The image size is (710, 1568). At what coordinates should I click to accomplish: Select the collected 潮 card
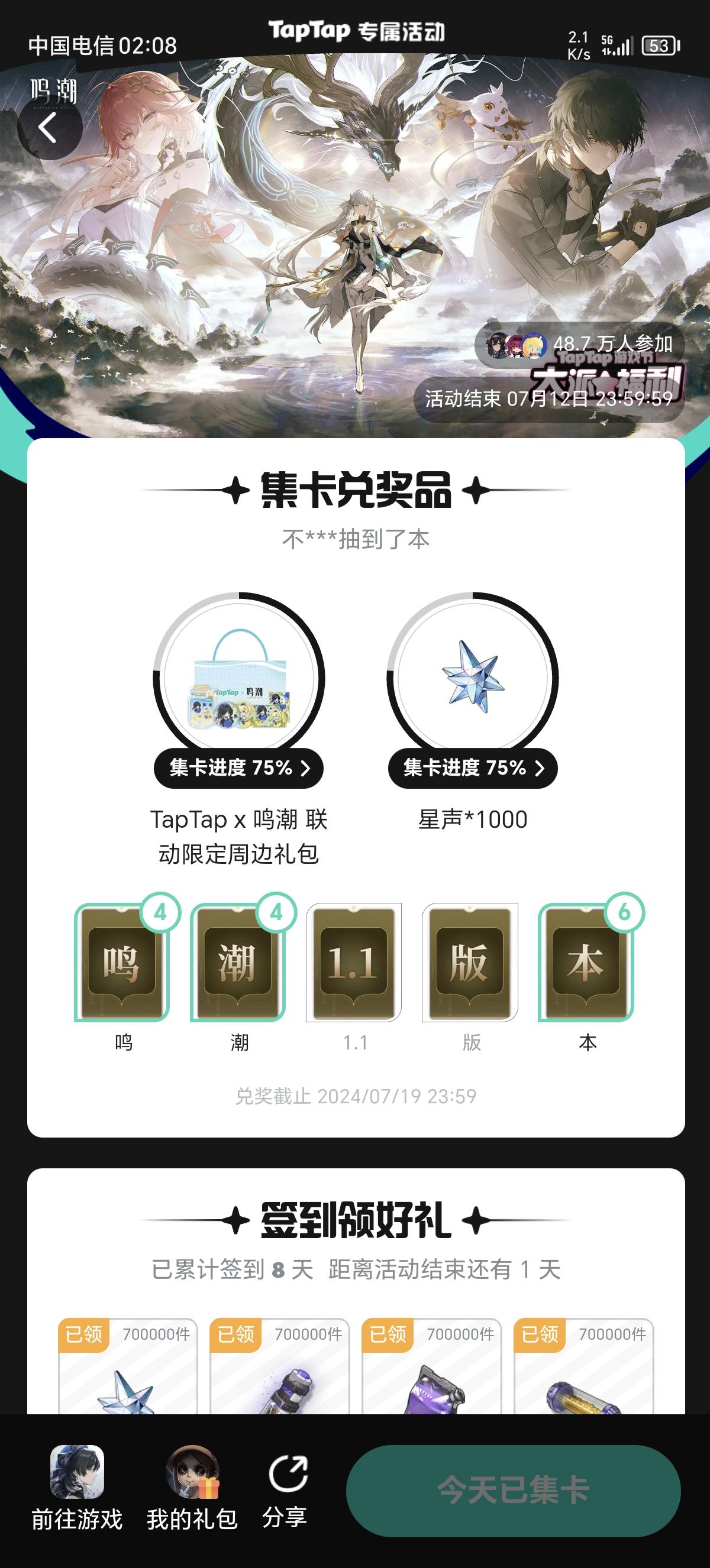point(238,968)
